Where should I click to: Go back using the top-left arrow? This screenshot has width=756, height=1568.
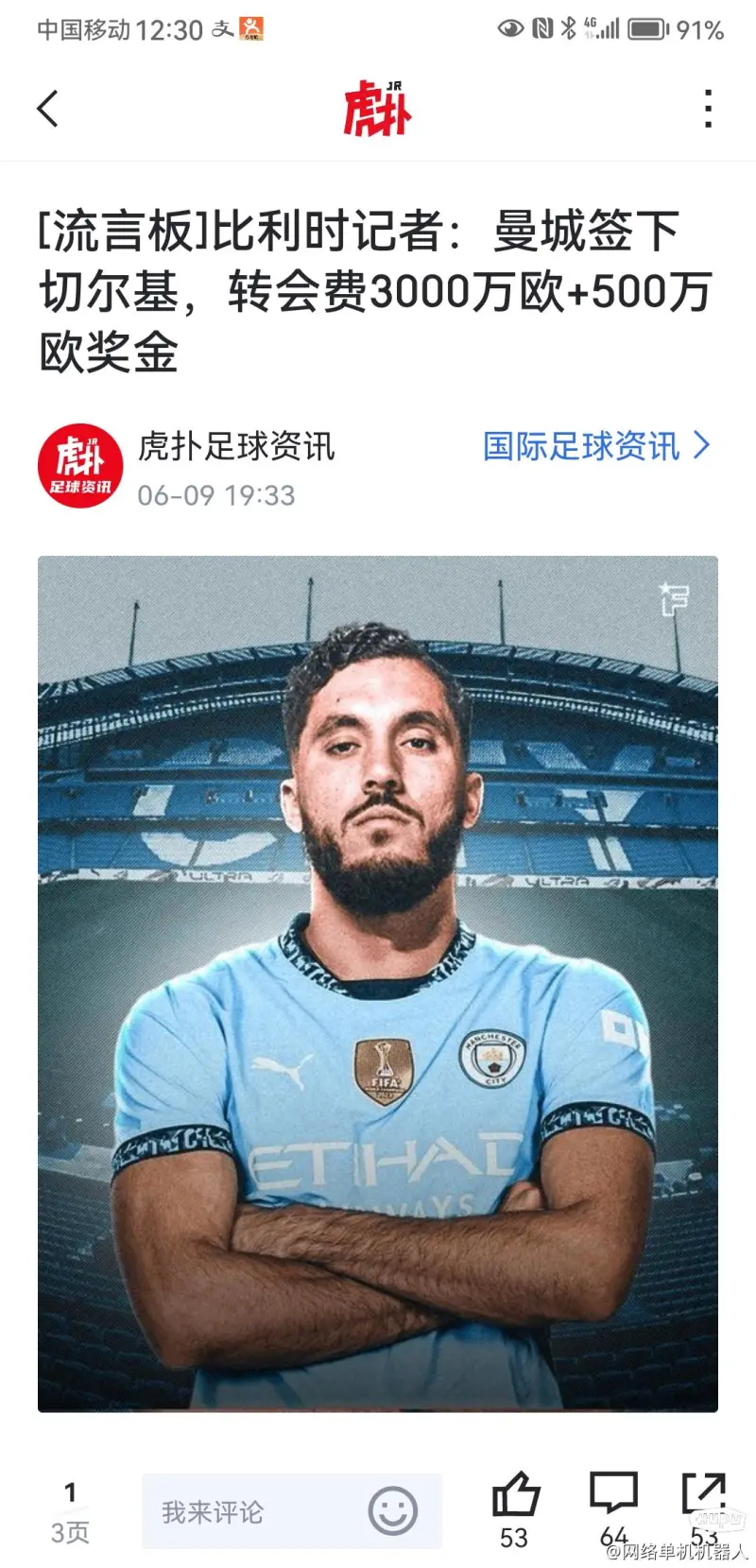(48, 109)
